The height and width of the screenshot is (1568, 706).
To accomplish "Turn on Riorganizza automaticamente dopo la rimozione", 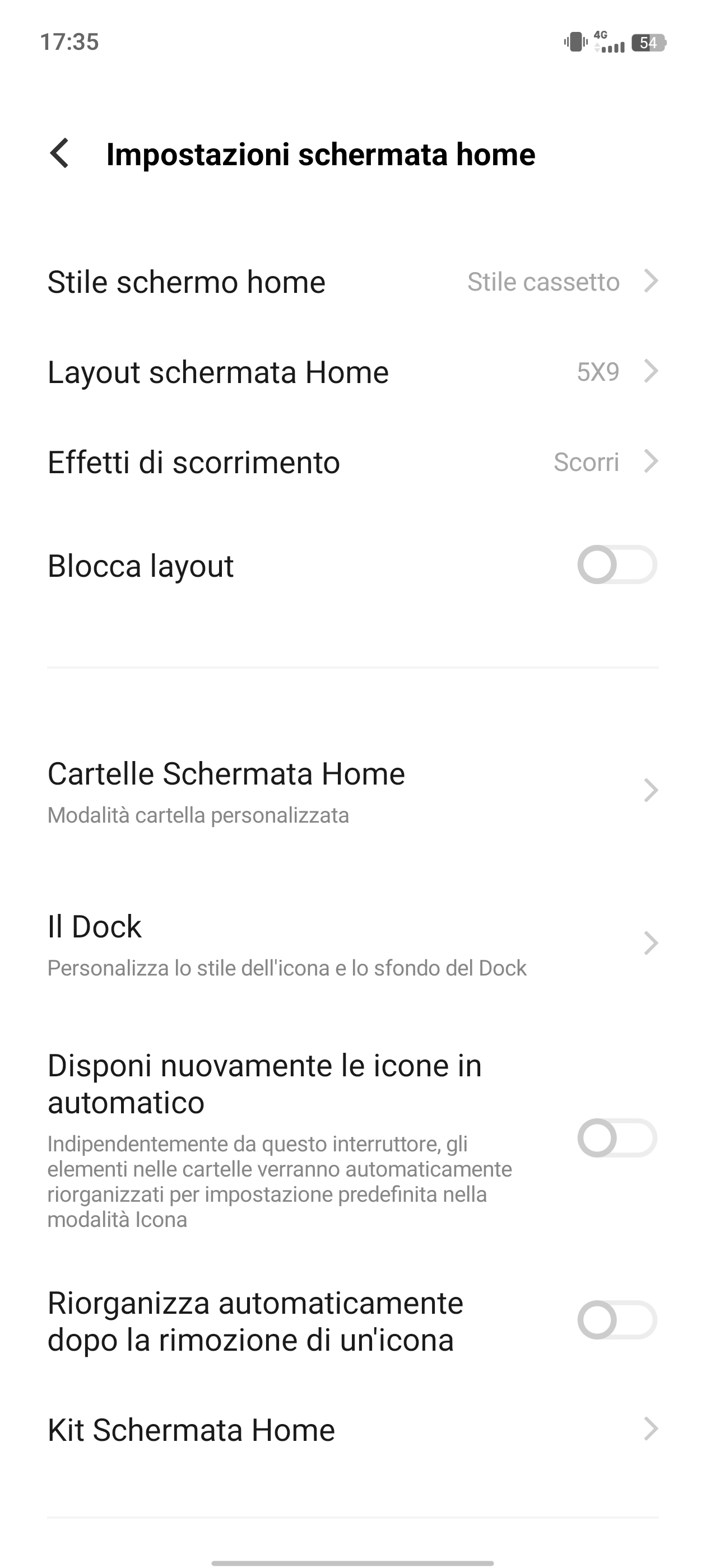I will [x=616, y=1320].
